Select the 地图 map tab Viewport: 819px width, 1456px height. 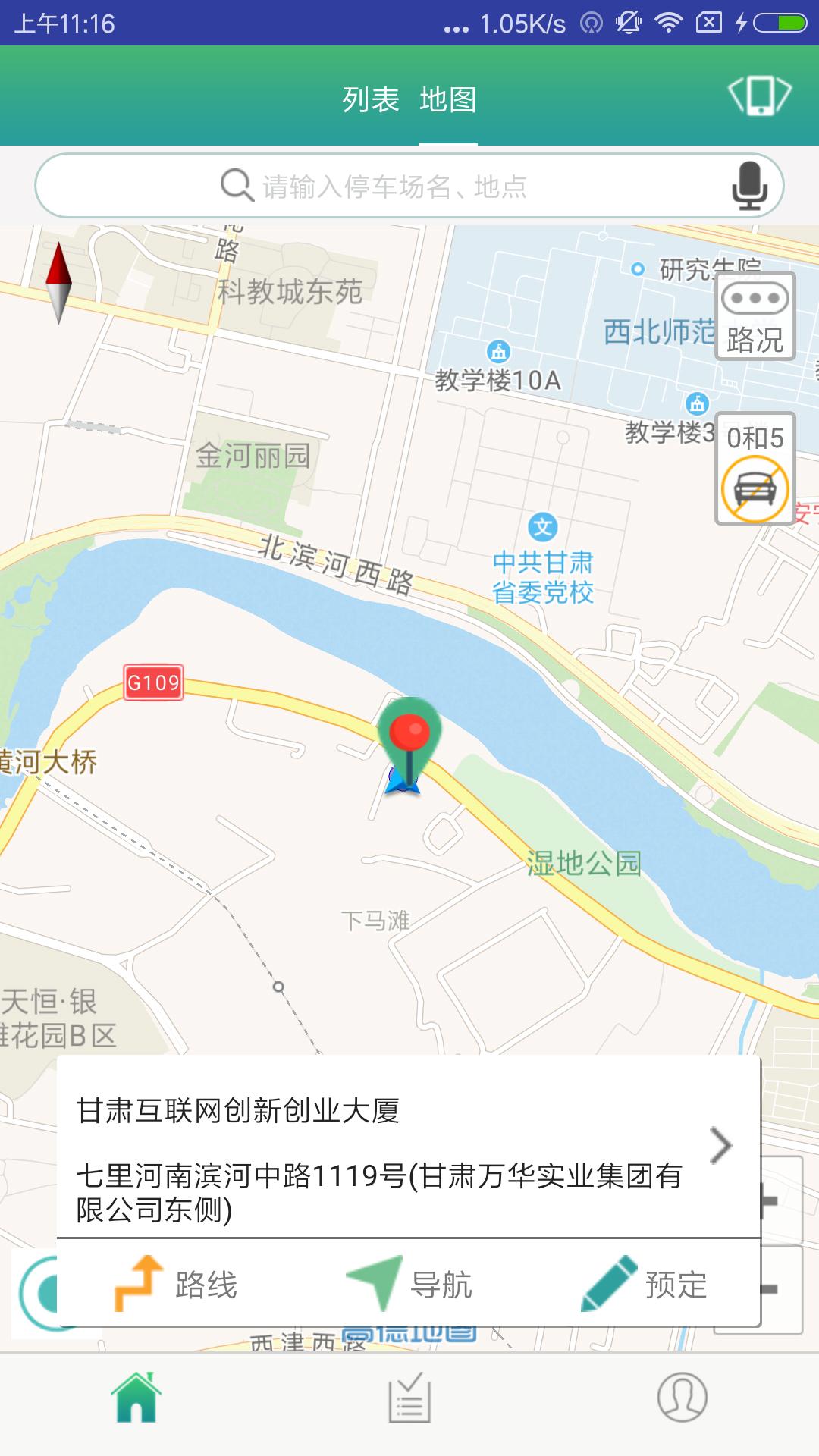coord(448,99)
